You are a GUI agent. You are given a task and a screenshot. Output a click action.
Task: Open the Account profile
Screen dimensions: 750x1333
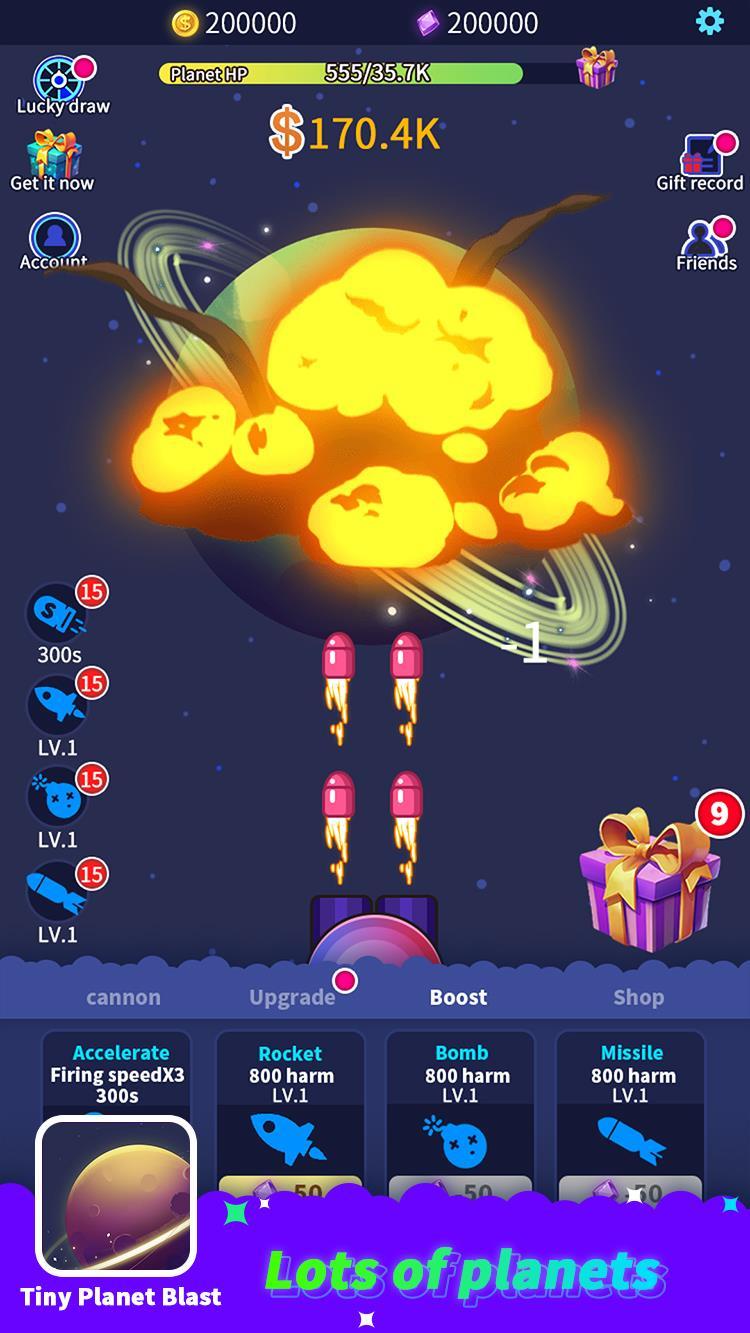coord(55,240)
